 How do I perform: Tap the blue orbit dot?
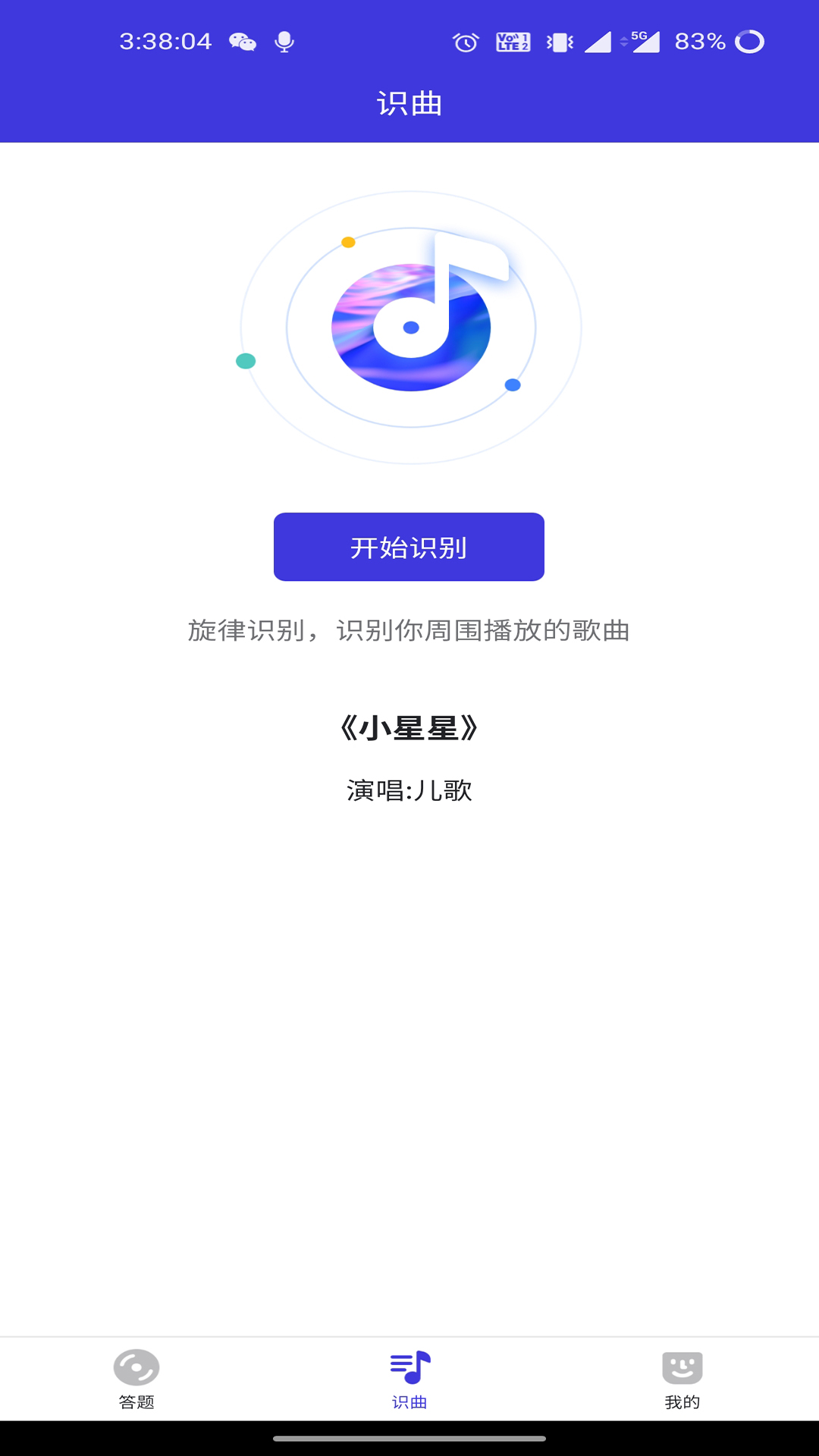511,384
